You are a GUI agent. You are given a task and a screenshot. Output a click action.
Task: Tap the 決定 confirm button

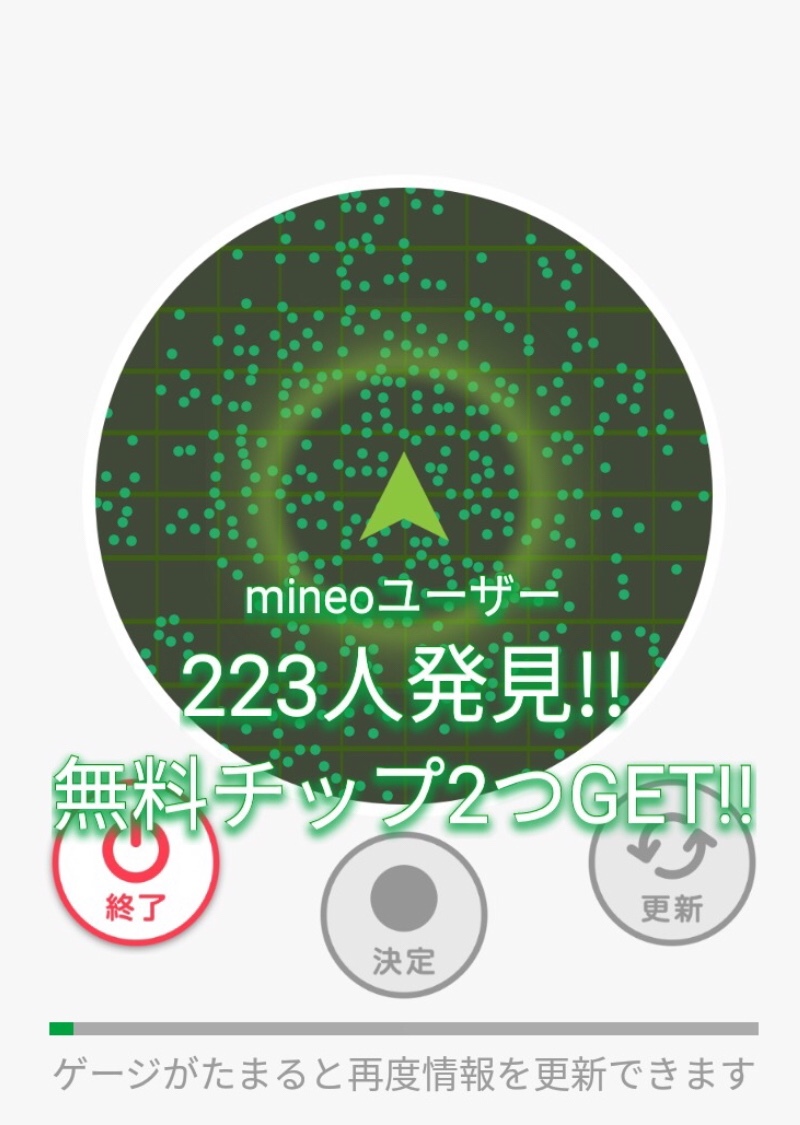tap(403, 915)
